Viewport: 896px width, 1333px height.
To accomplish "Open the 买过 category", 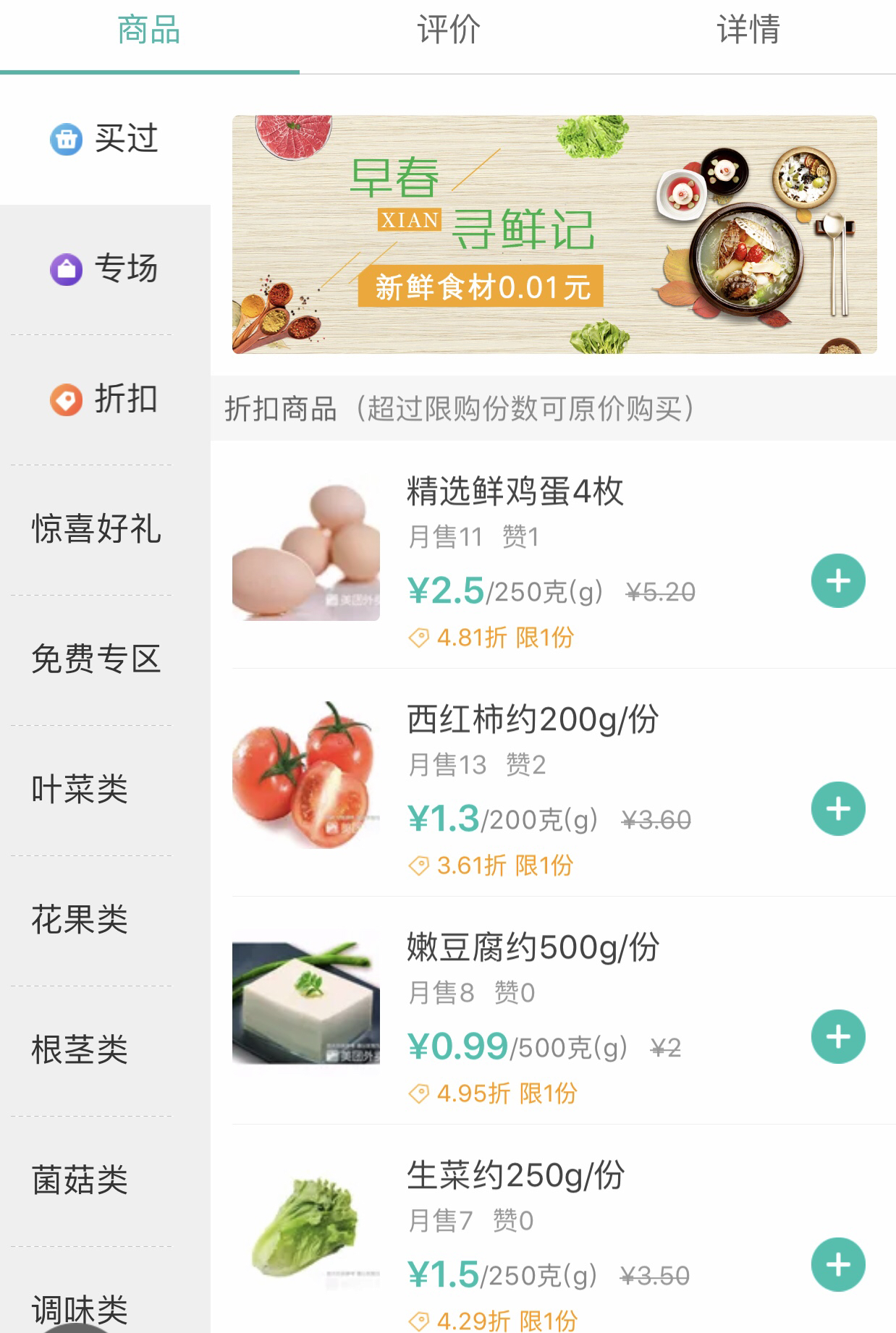I will pos(105,138).
